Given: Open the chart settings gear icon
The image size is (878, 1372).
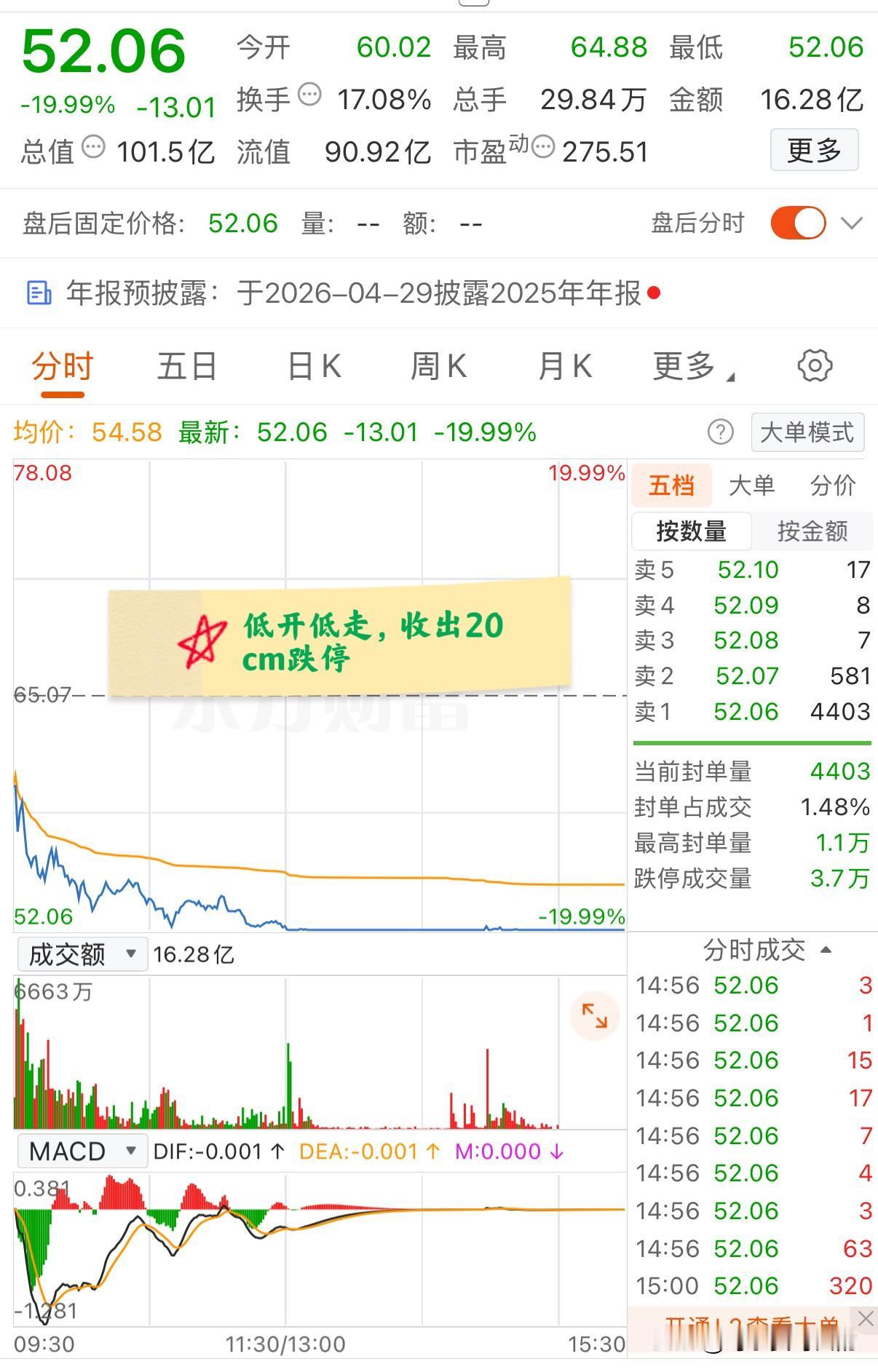Looking at the screenshot, I should (815, 365).
